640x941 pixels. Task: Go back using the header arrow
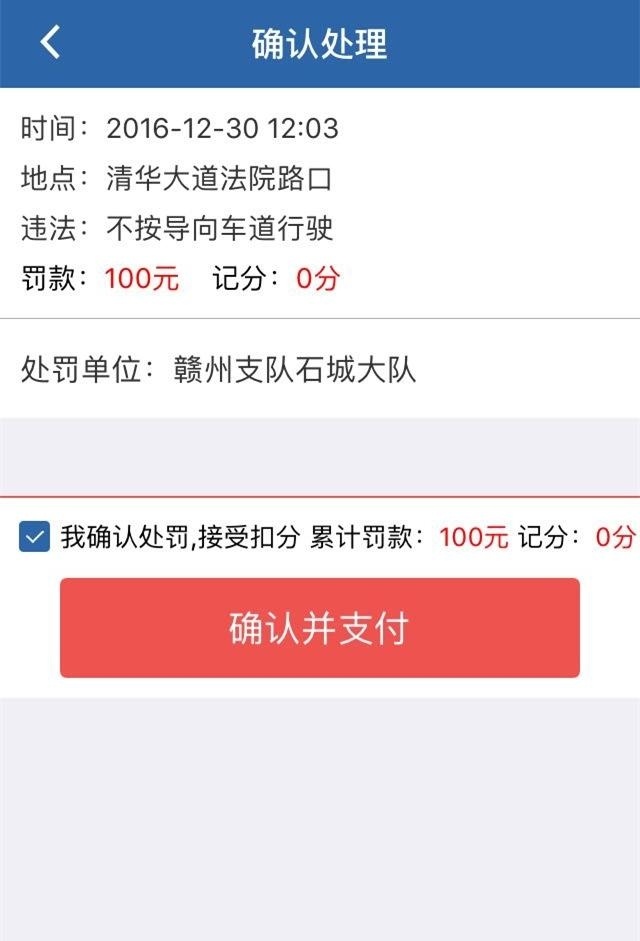tap(50, 43)
